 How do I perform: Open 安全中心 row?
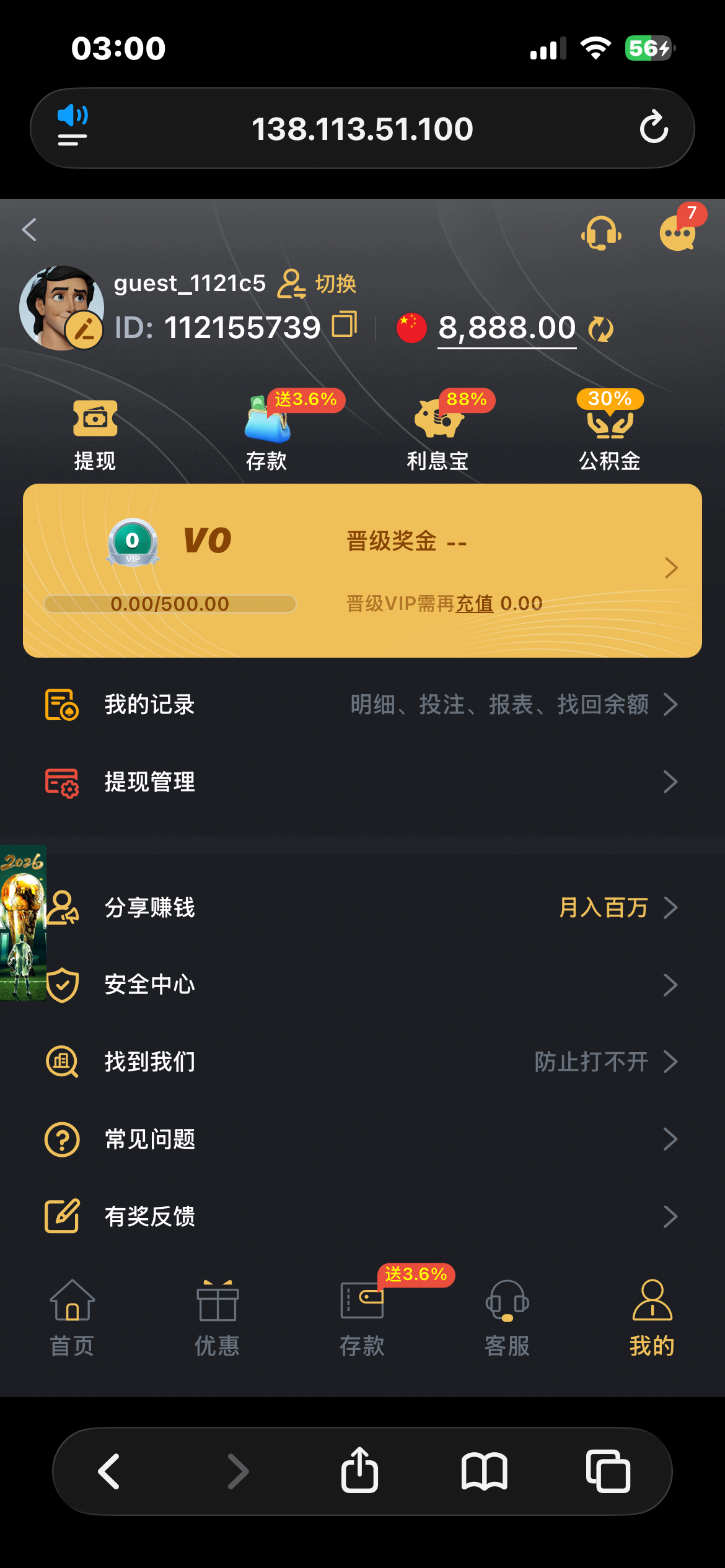click(362, 985)
